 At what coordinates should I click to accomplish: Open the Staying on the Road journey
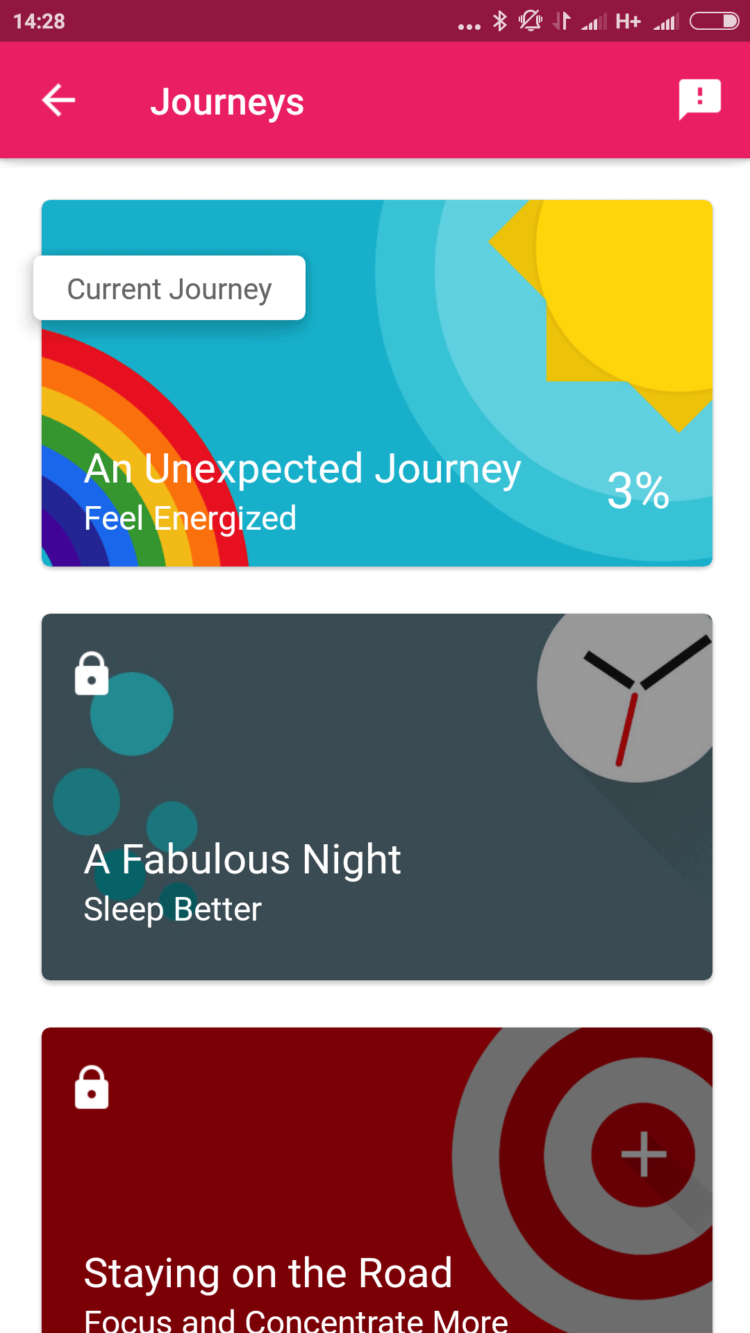[x=376, y=1180]
